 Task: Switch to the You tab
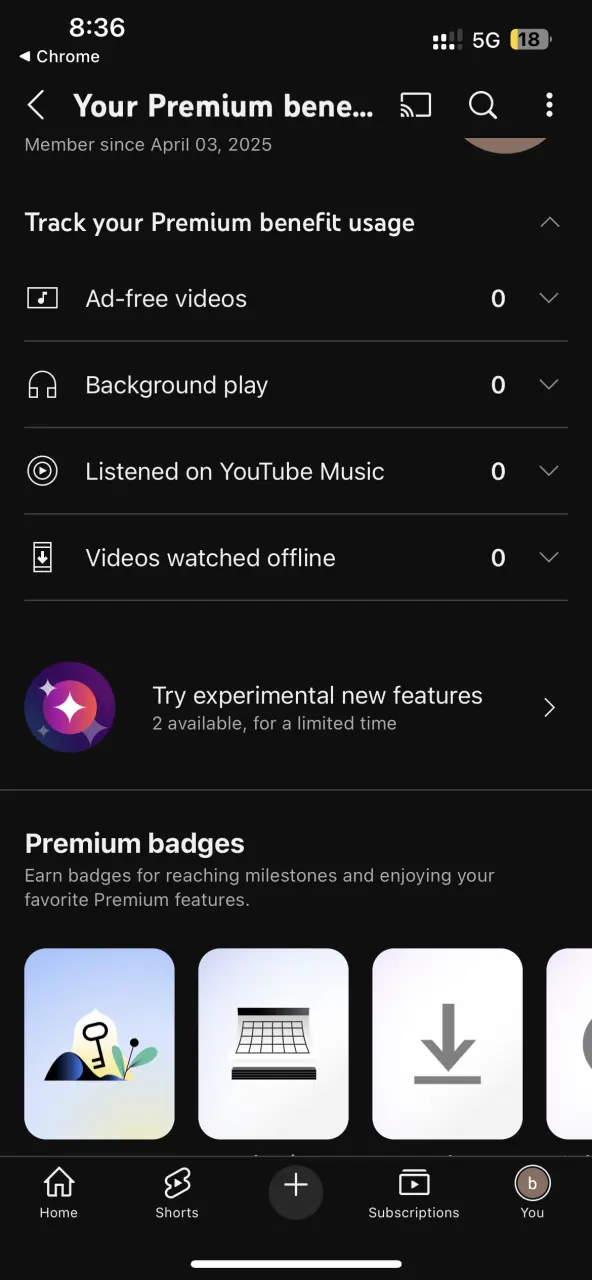coord(532,1194)
